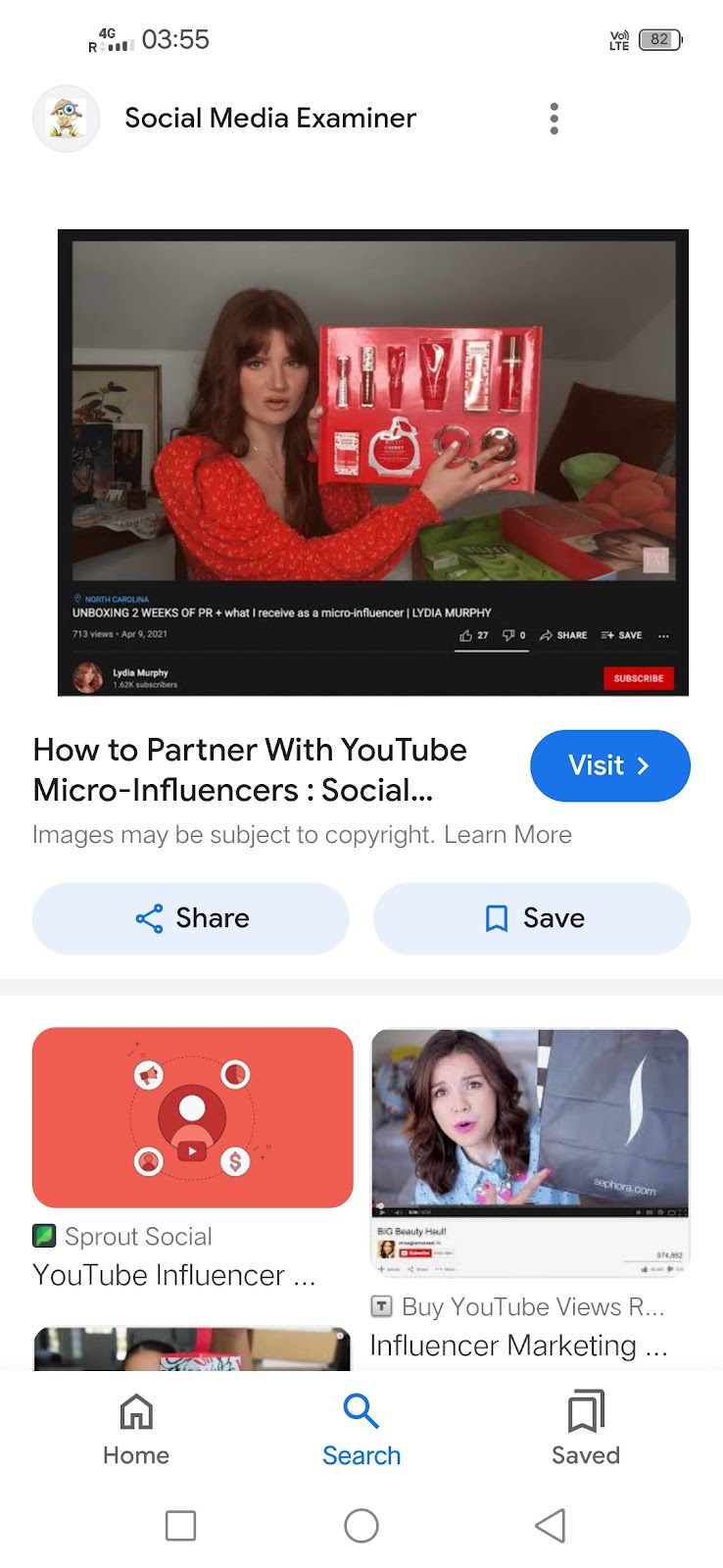Screen dimensions: 723x1568
Task: Go to the Saved tab
Action: [x=585, y=1428]
